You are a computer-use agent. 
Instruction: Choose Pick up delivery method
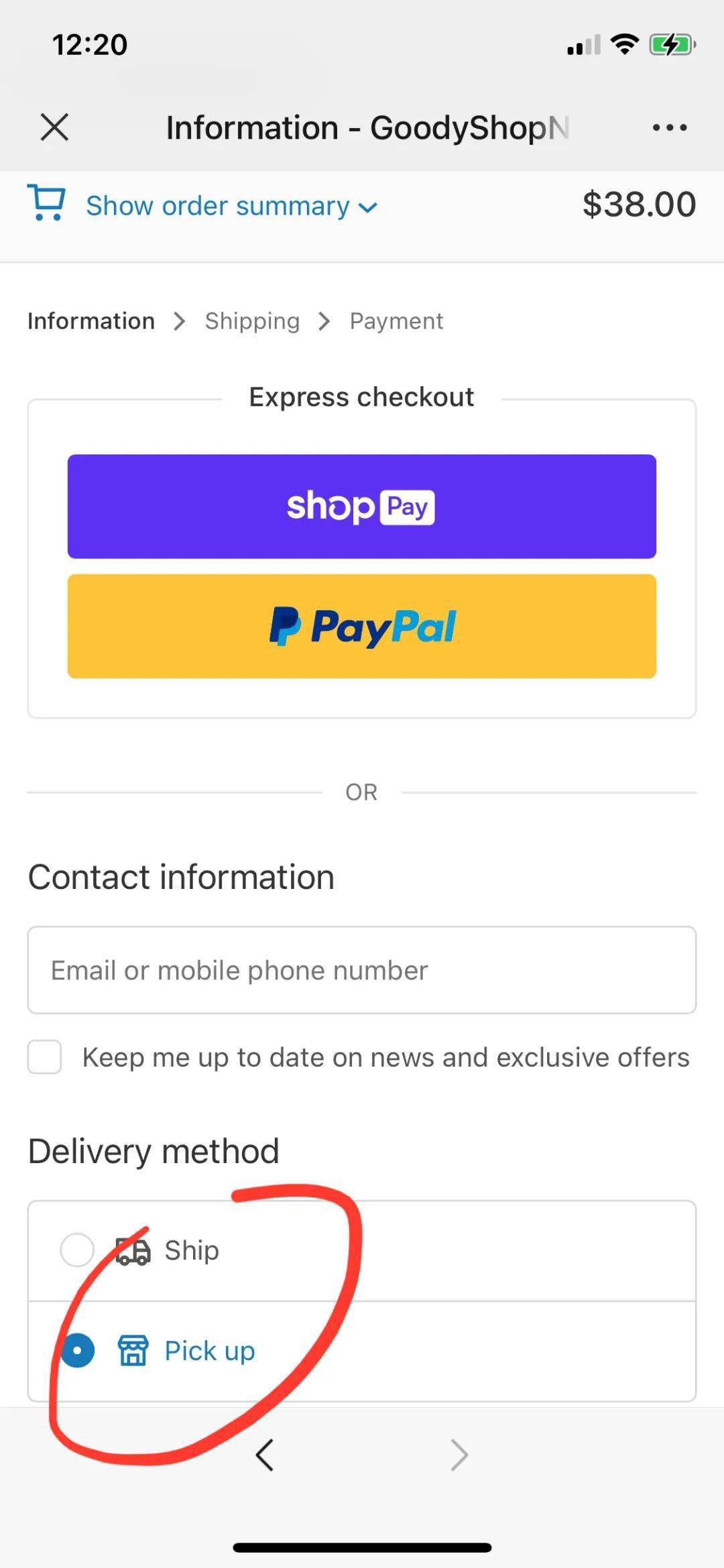pyautogui.click(x=77, y=1351)
